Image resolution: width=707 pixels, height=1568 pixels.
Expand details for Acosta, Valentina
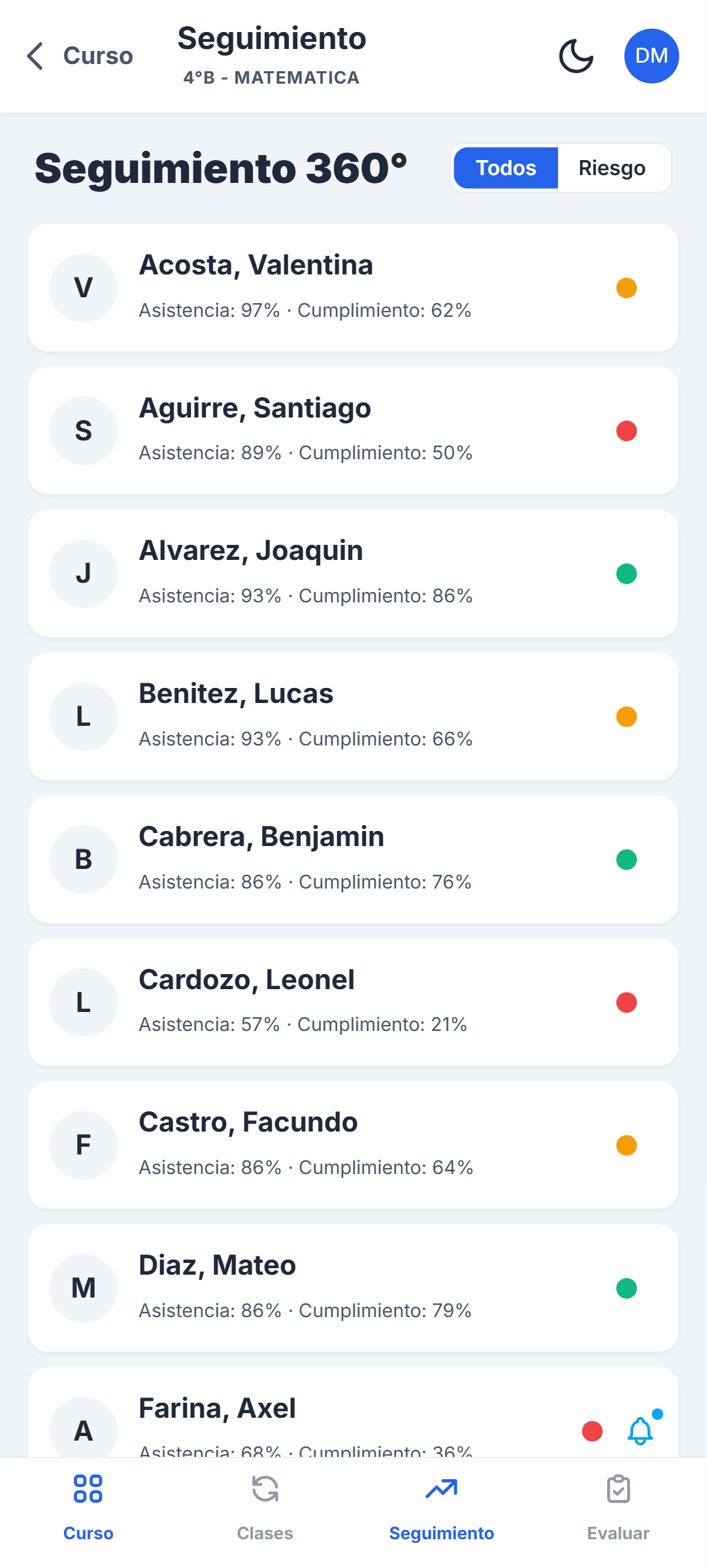coord(353,287)
